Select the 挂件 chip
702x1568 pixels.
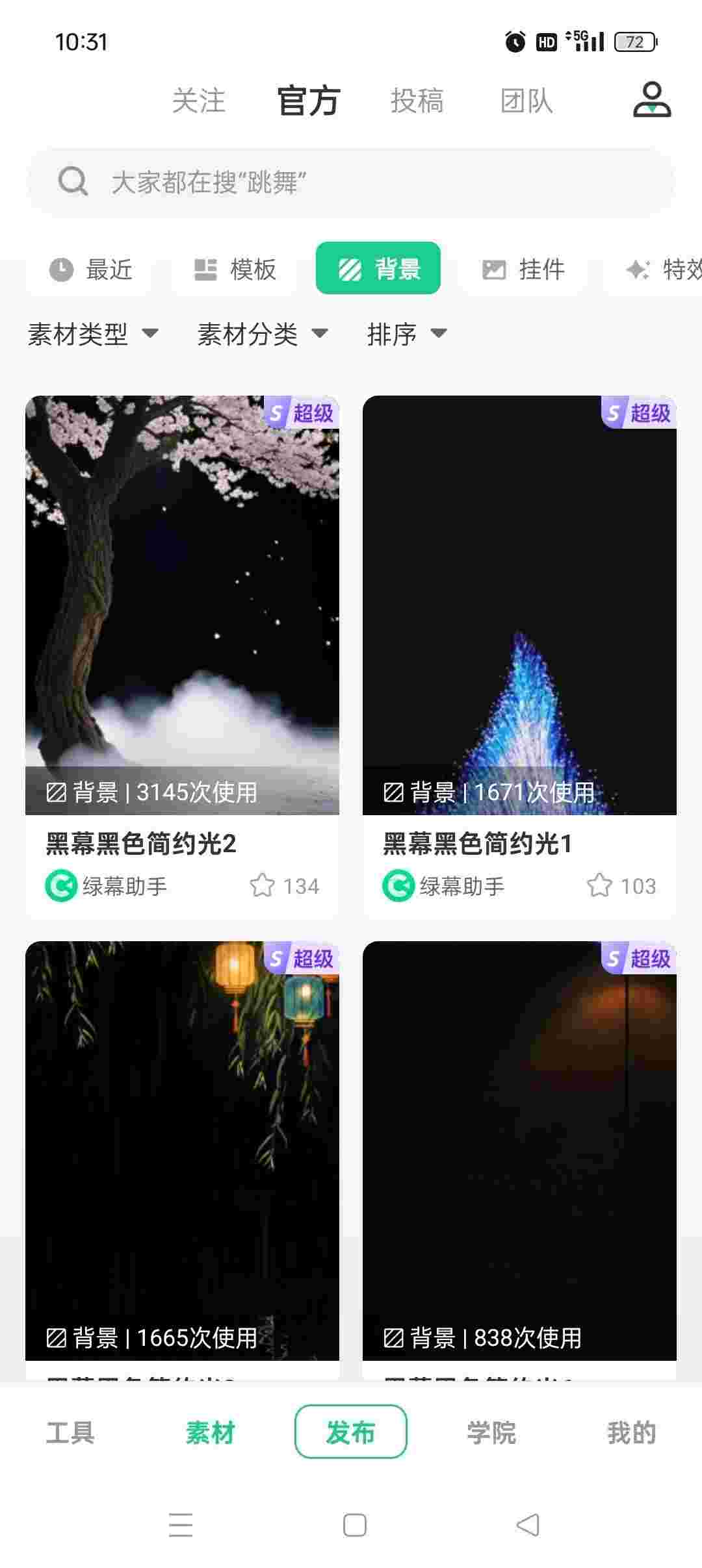pyautogui.click(x=523, y=269)
